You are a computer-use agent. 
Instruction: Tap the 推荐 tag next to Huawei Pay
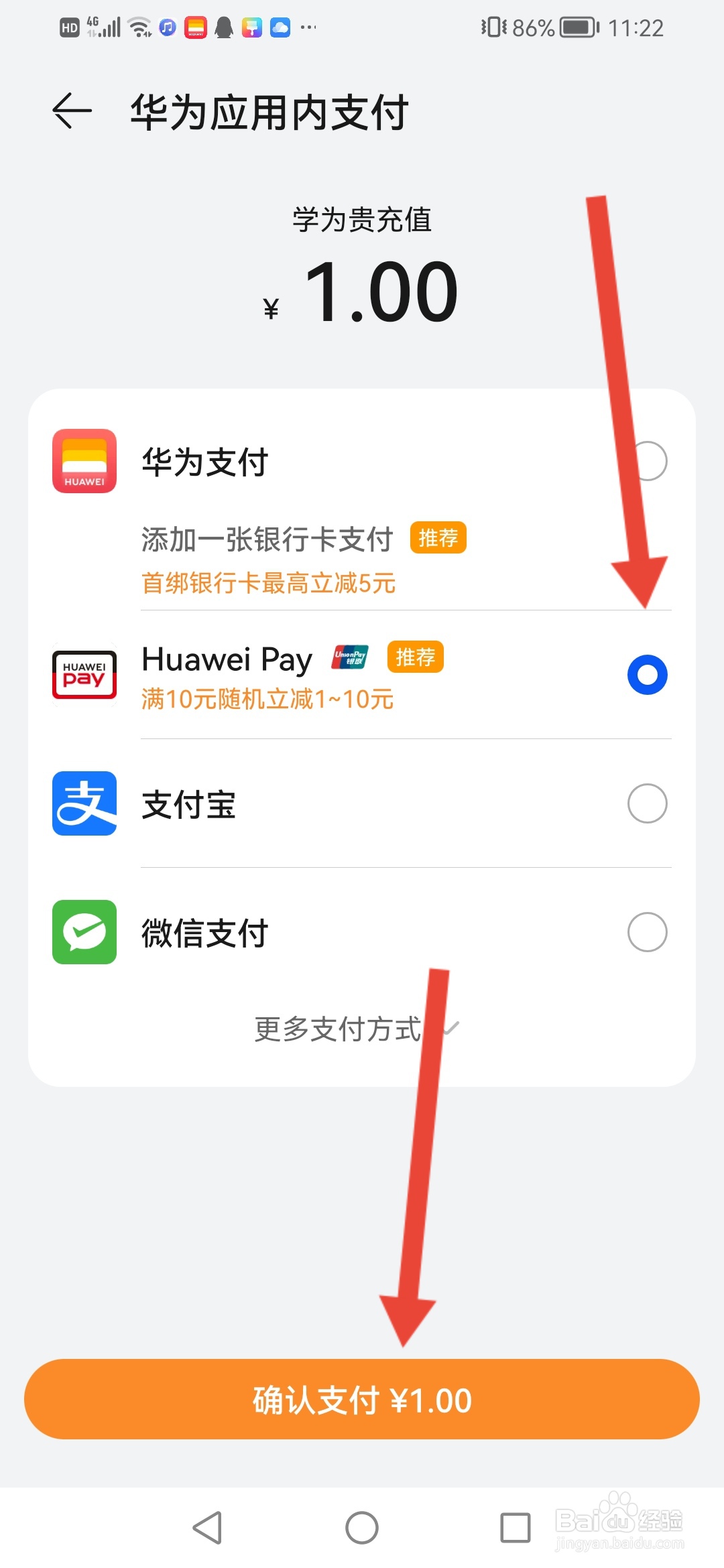coord(415,657)
